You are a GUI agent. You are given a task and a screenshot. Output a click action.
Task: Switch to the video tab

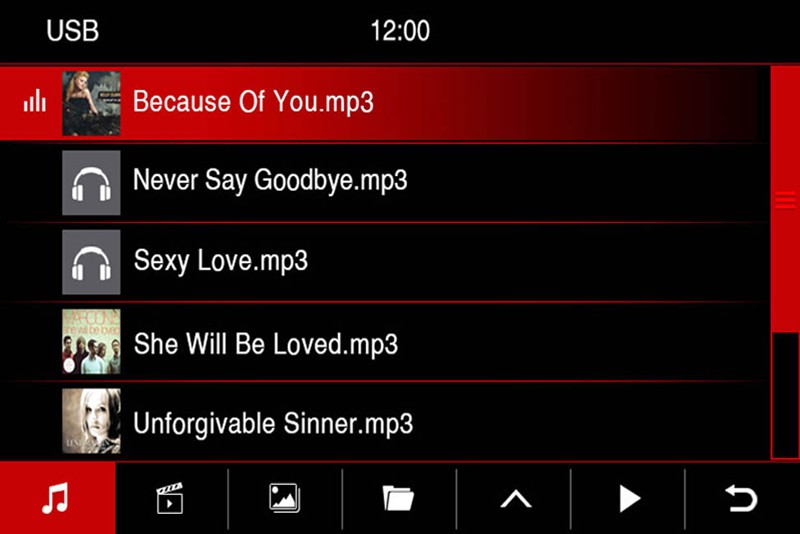coord(171,498)
